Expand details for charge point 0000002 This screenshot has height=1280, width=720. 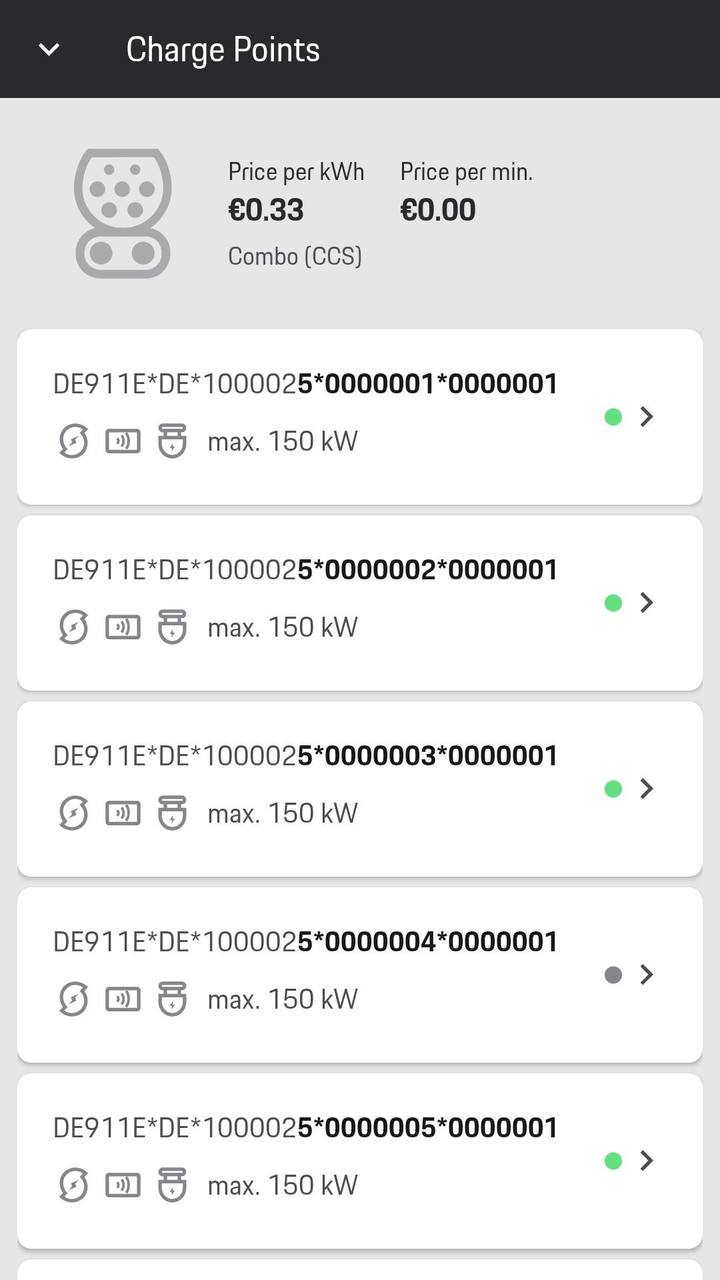point(646,602)
